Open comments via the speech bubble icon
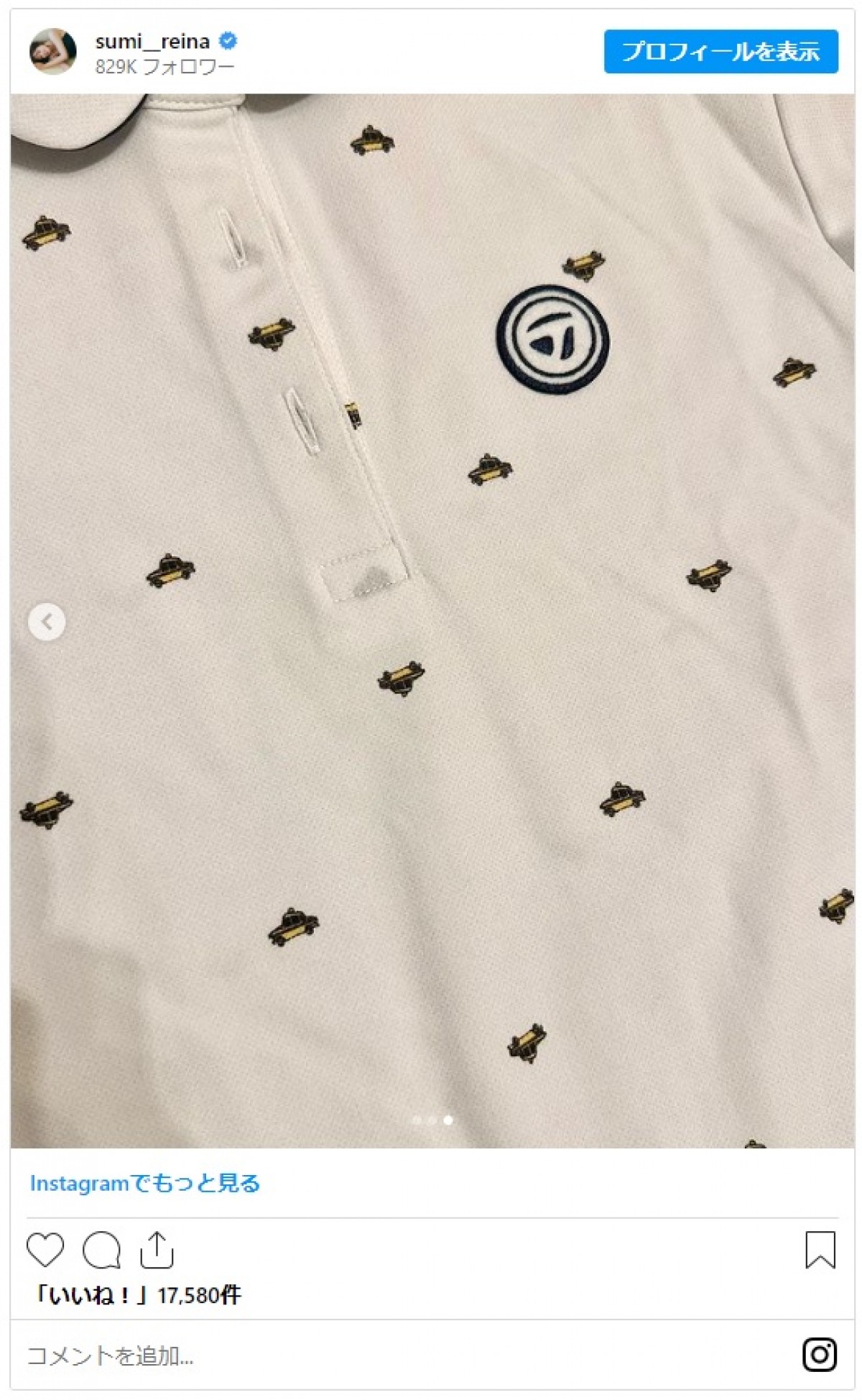862x1400 pixels. click(x=101, y=1249)
